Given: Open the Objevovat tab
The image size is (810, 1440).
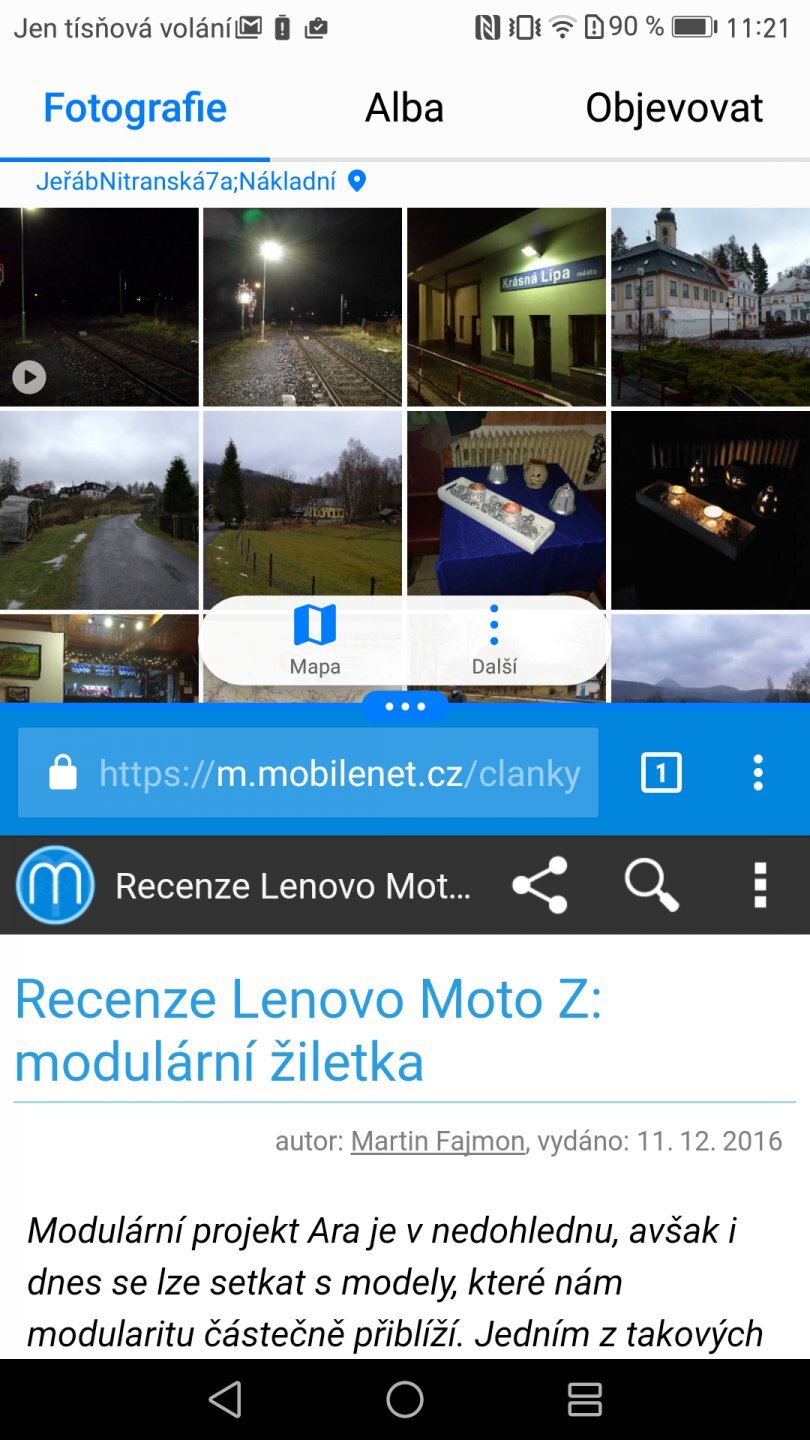Looking at the screenshot, I should pyautogui.click(x=674, y=108).
